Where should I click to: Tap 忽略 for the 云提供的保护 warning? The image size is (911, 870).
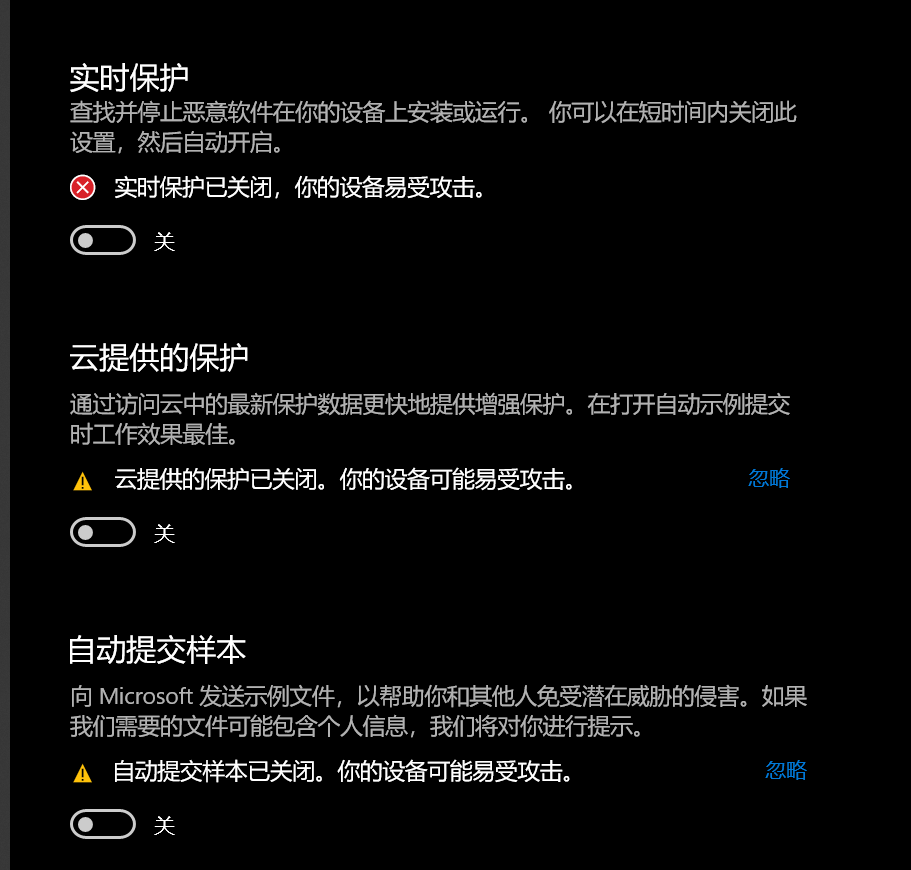click(768, 479)
